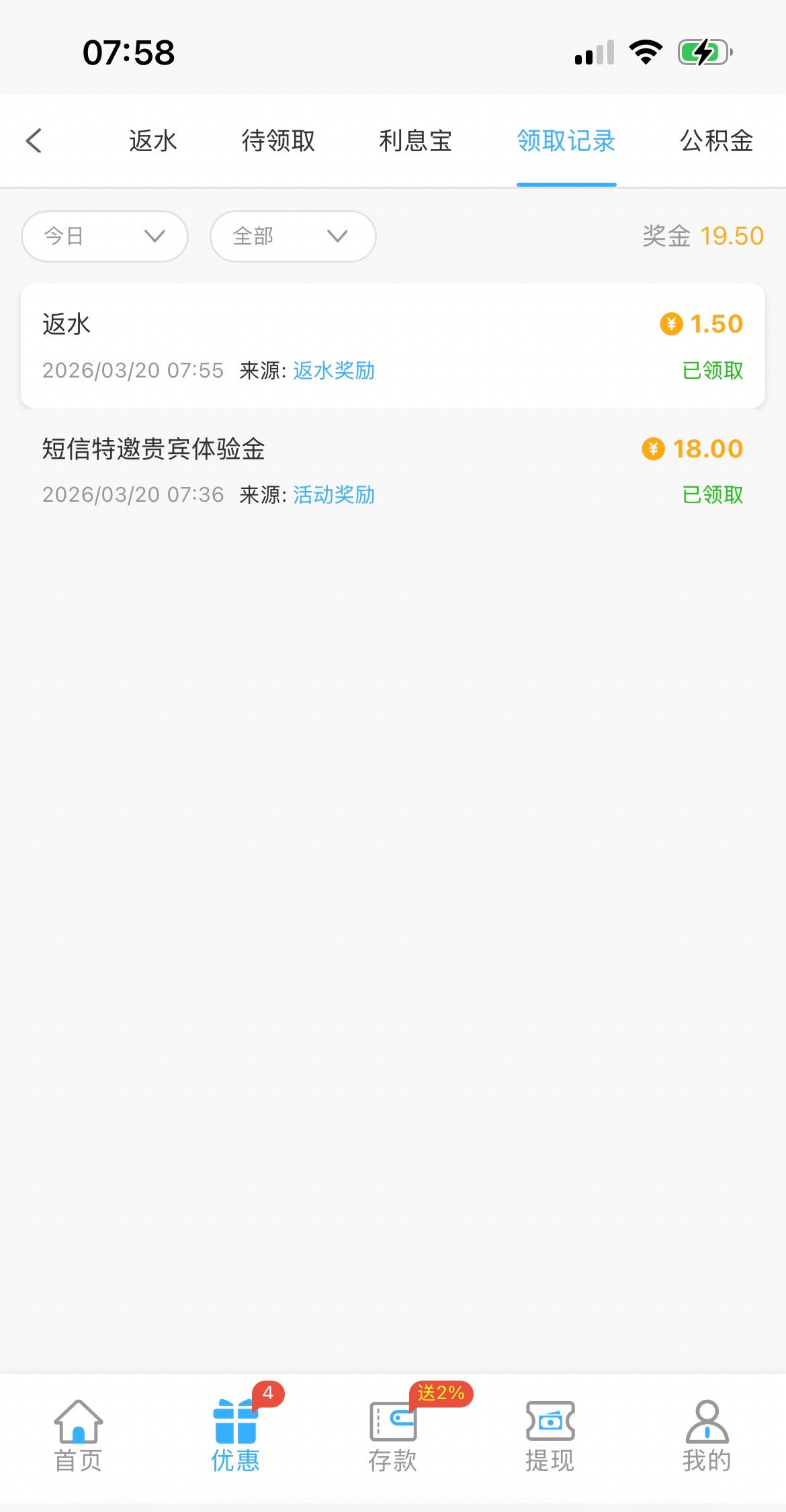Expand the 全部 type filter dropdown

[x=293, y=236]
